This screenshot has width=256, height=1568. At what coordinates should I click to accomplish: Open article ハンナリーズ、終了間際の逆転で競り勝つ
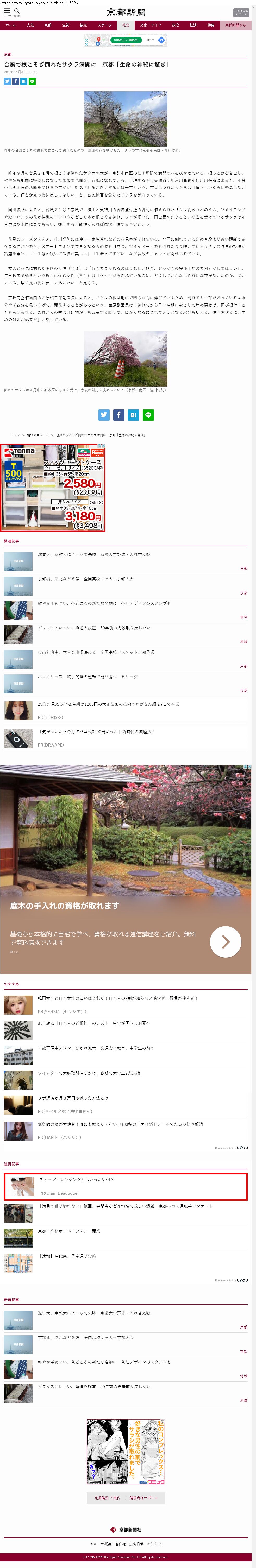(x=87, y=676)
